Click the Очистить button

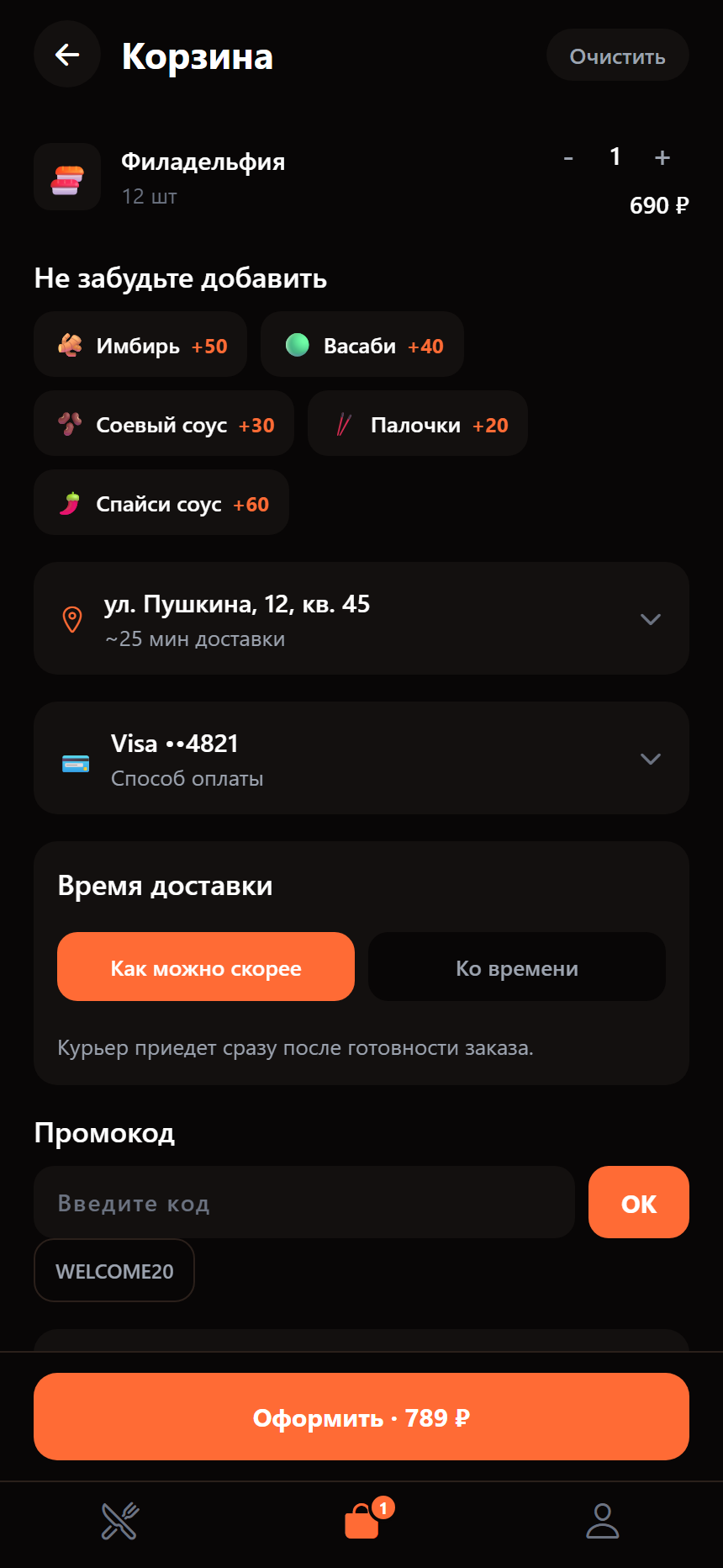618,55
